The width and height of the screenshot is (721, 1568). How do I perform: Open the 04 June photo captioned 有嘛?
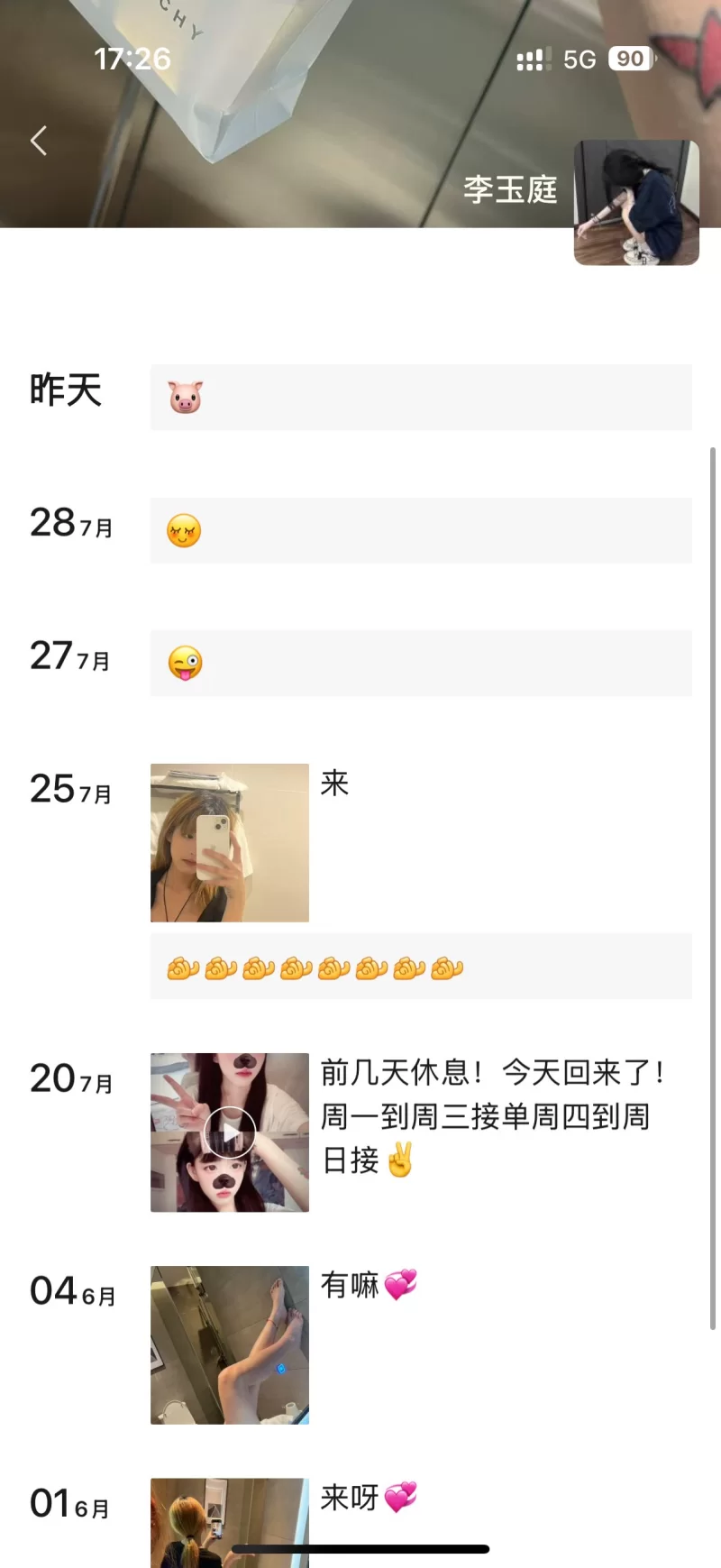tap(230, 1345)
